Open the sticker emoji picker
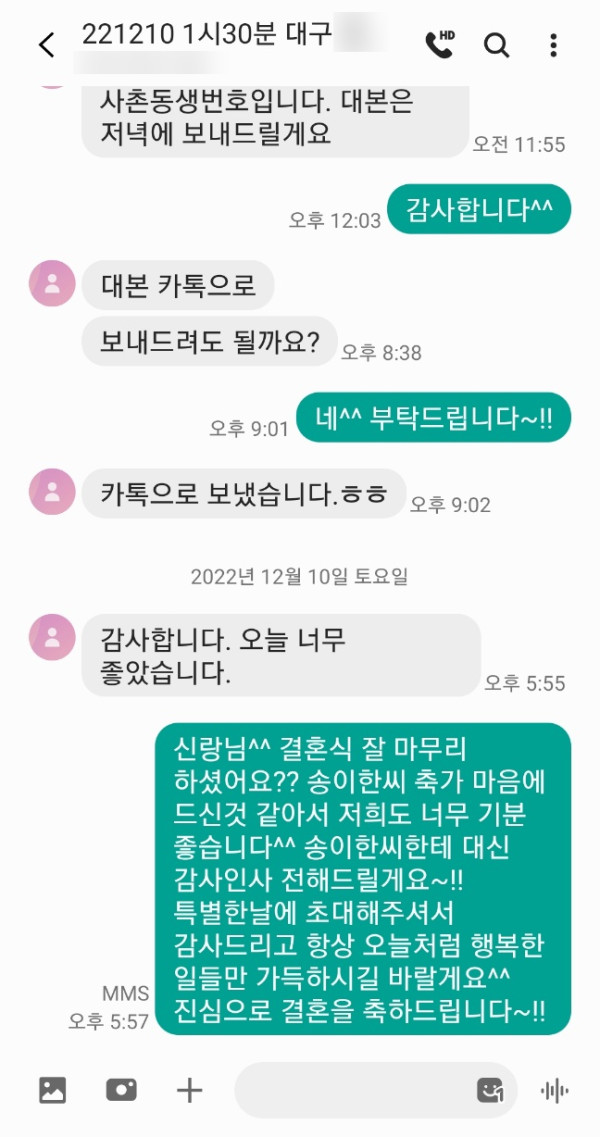600x1137 pixels. click(x=489, y=1090)
